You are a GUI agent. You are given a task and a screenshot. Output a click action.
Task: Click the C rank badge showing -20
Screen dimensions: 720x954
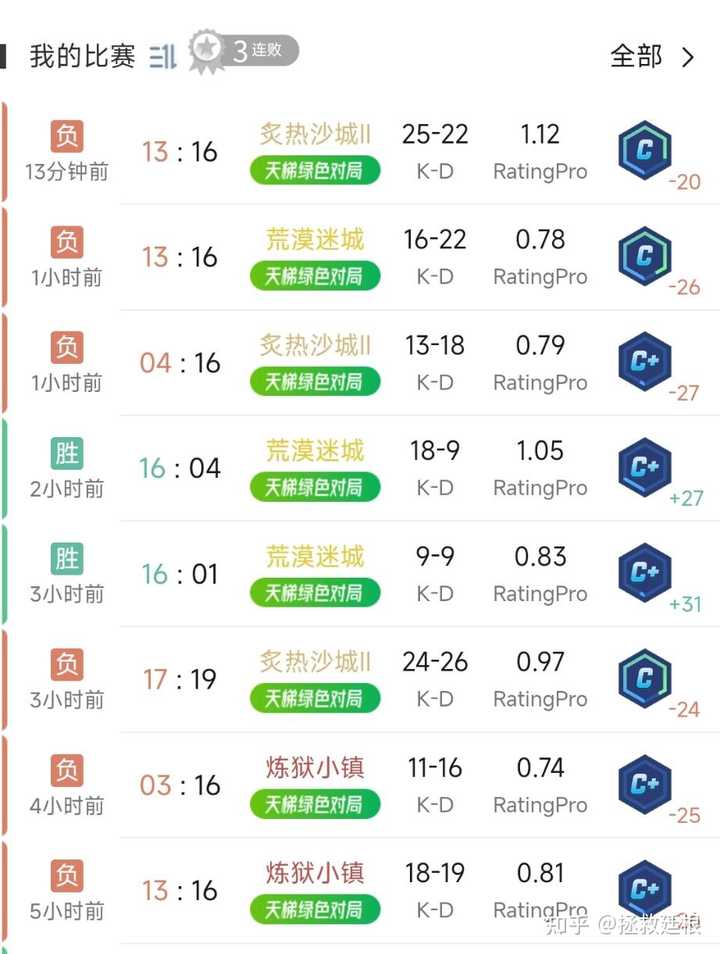[644, 146]
